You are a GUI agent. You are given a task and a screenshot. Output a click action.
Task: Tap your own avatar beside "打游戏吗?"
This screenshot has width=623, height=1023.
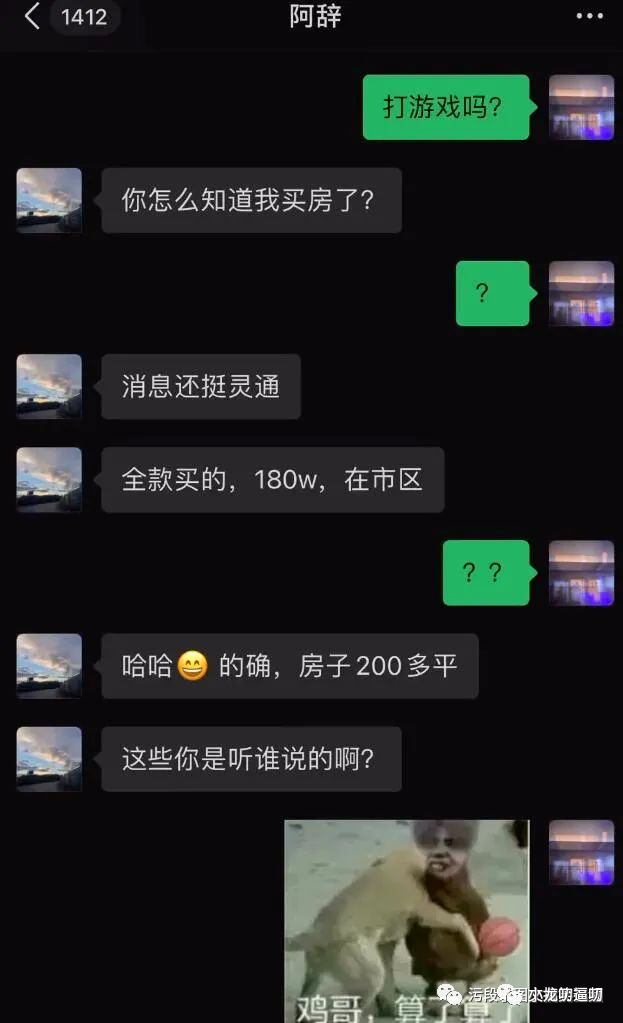[581, 107]
